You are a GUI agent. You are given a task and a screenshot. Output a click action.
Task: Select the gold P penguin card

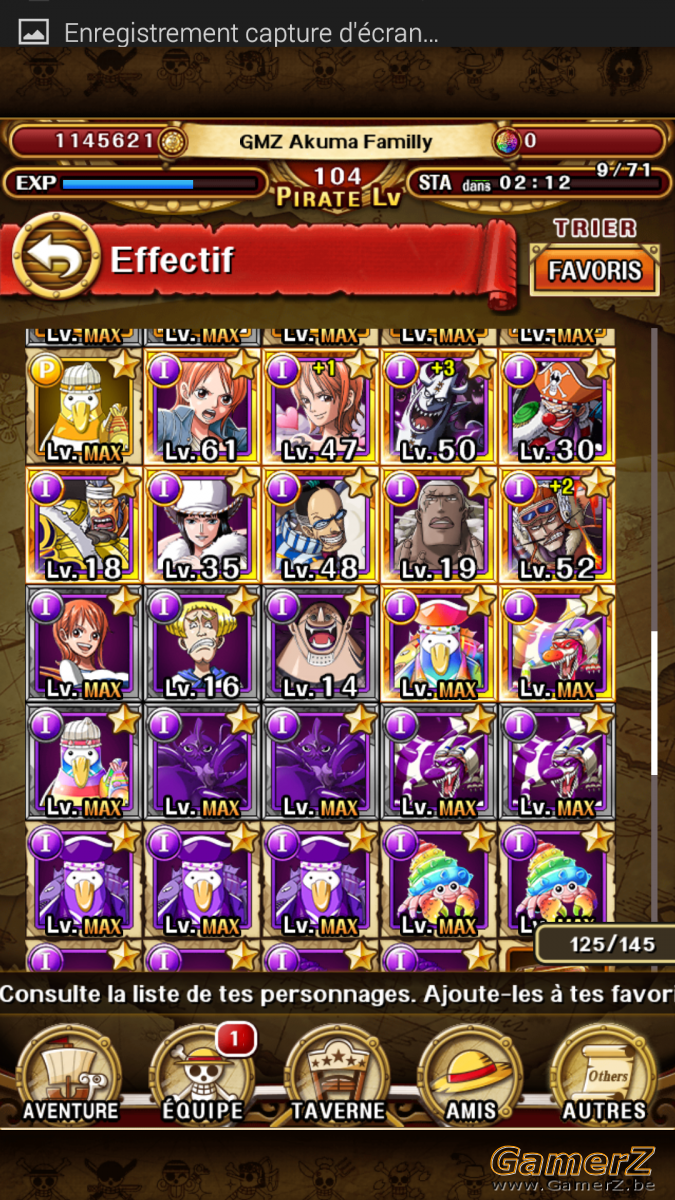[85, 408]
